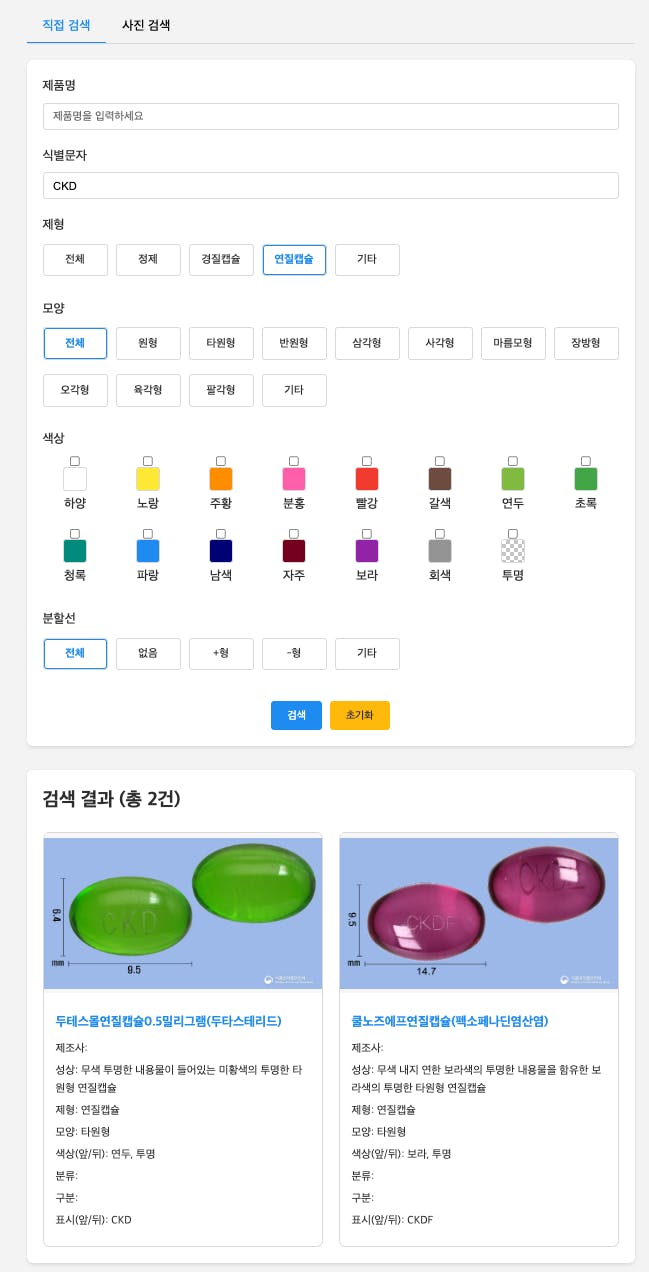Viewport: 649px width, 1272px height.
Task: Check the 하양 color checkbox
Action: [x=75, y=461]
